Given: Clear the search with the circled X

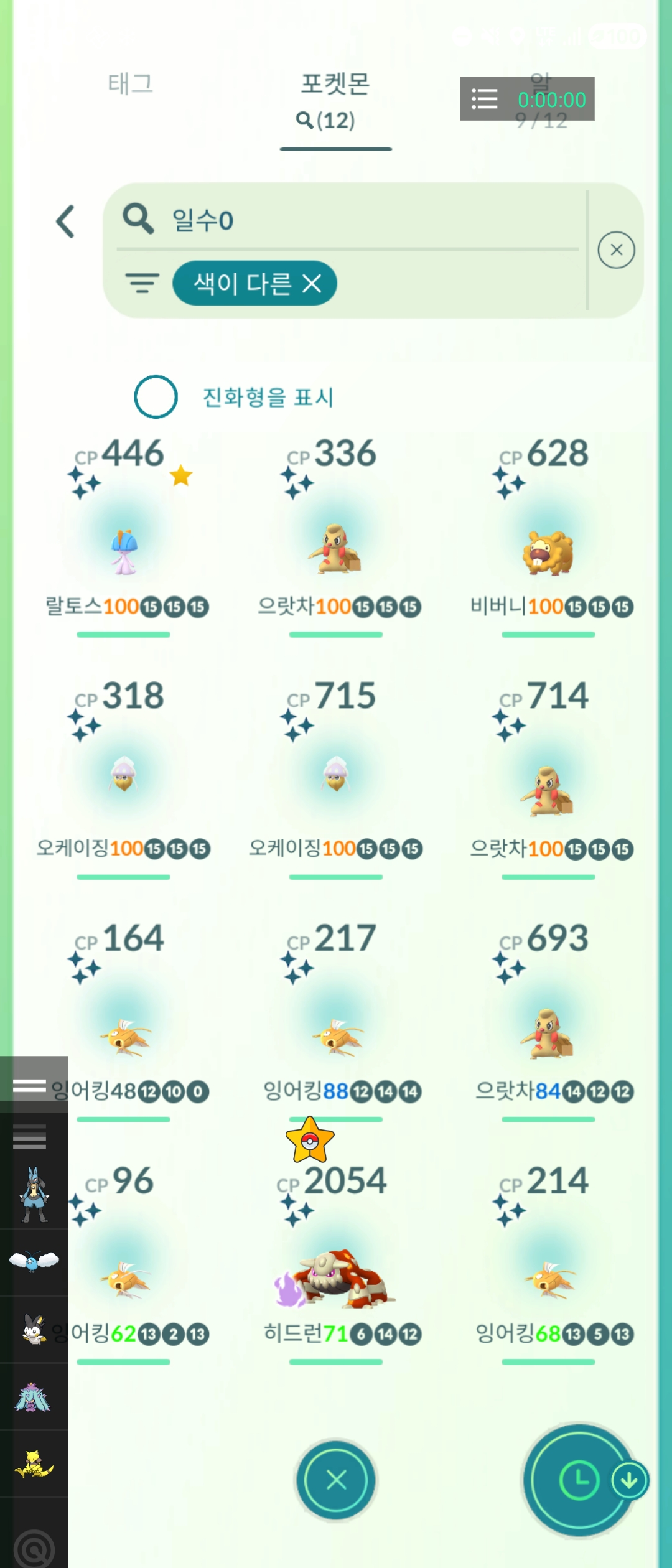Looking at the screenshot, I should [616, 250].
